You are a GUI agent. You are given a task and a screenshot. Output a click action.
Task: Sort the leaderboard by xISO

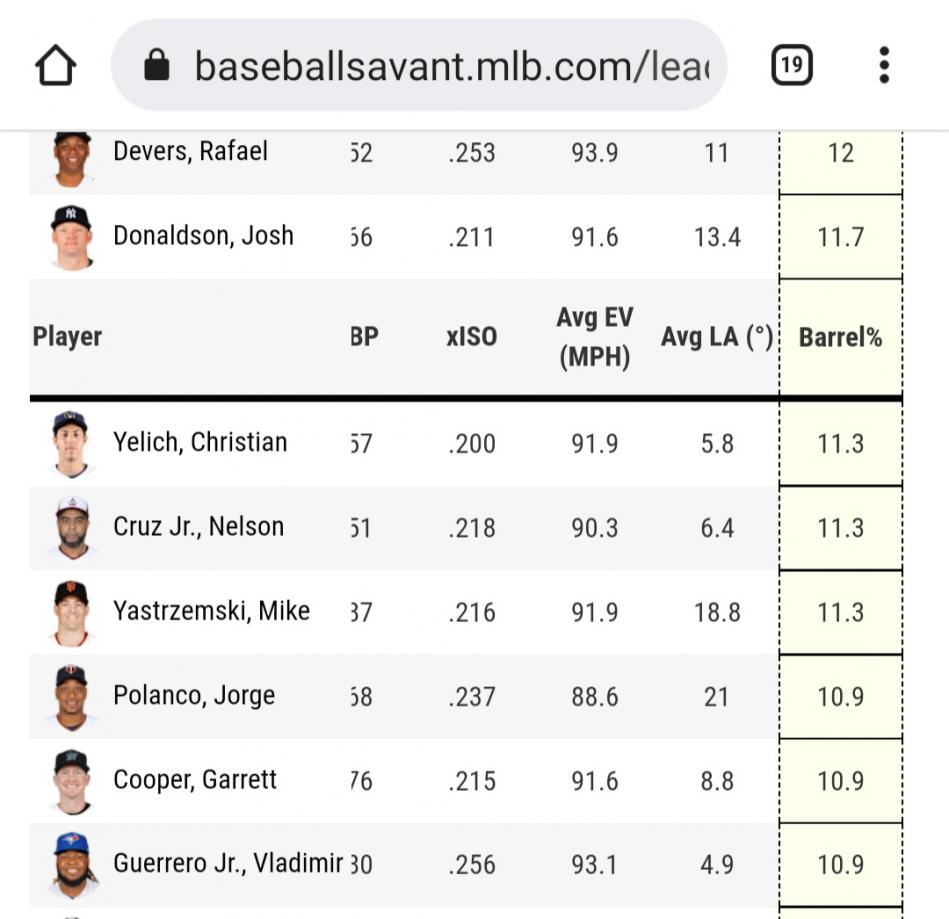pos(471,338)
